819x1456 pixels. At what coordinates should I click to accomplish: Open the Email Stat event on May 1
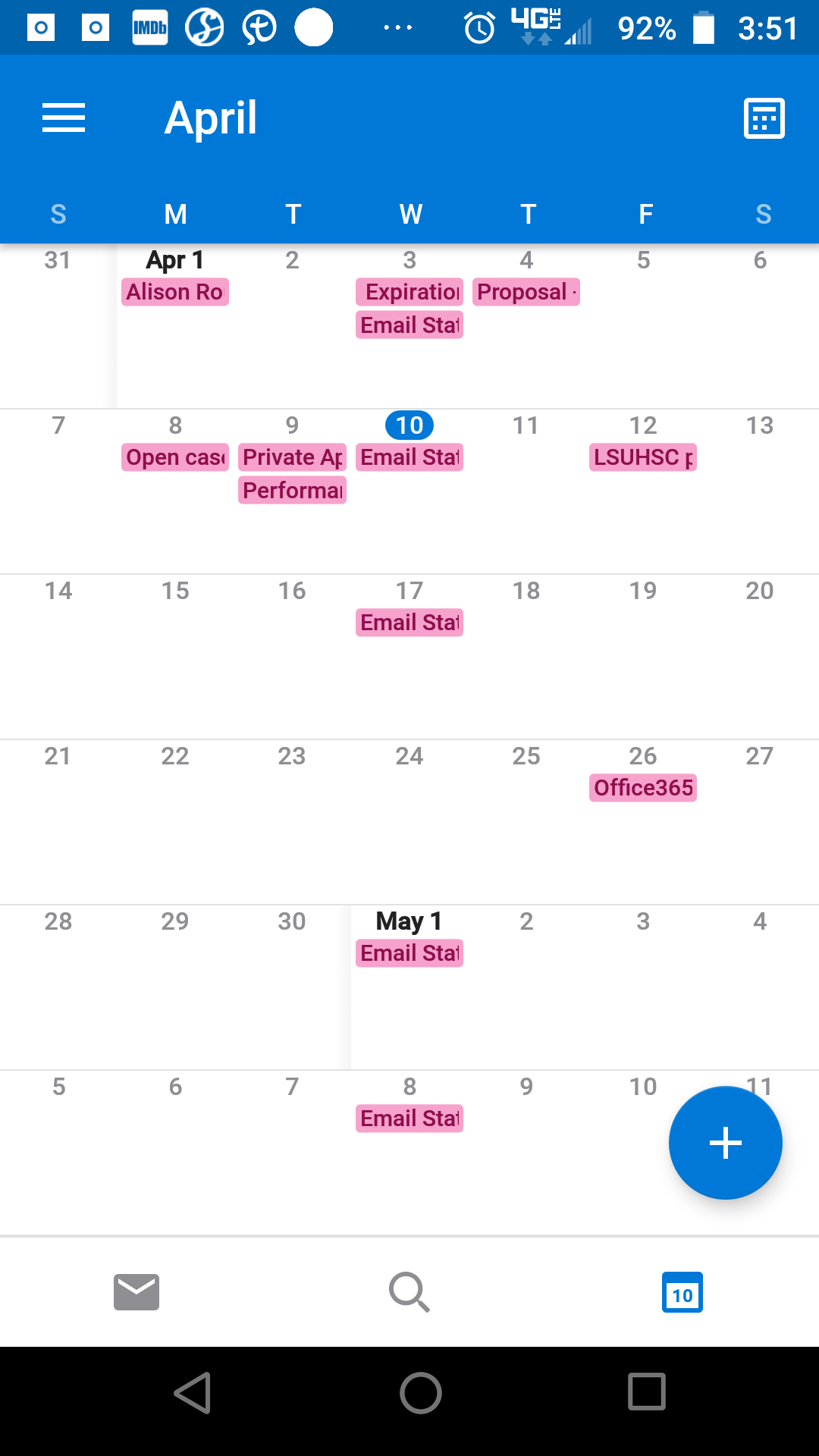point(409,953)
